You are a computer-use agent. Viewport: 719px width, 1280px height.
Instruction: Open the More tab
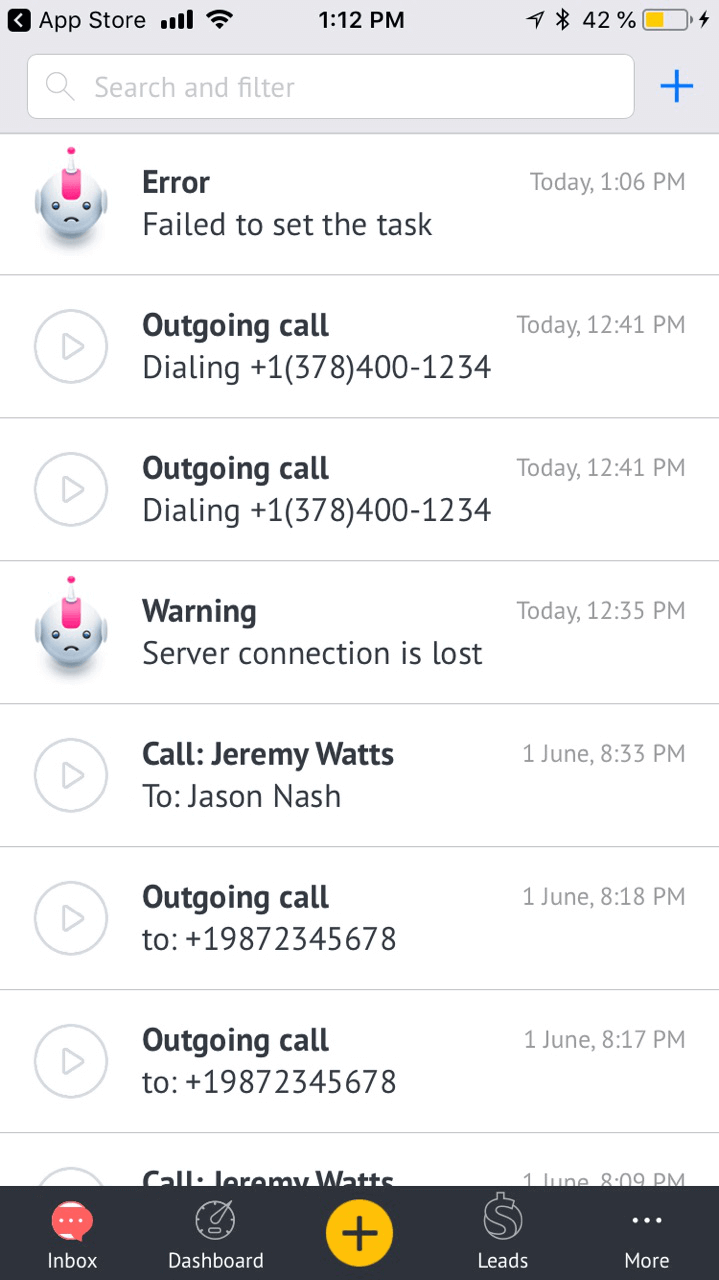coord(646,1234)
